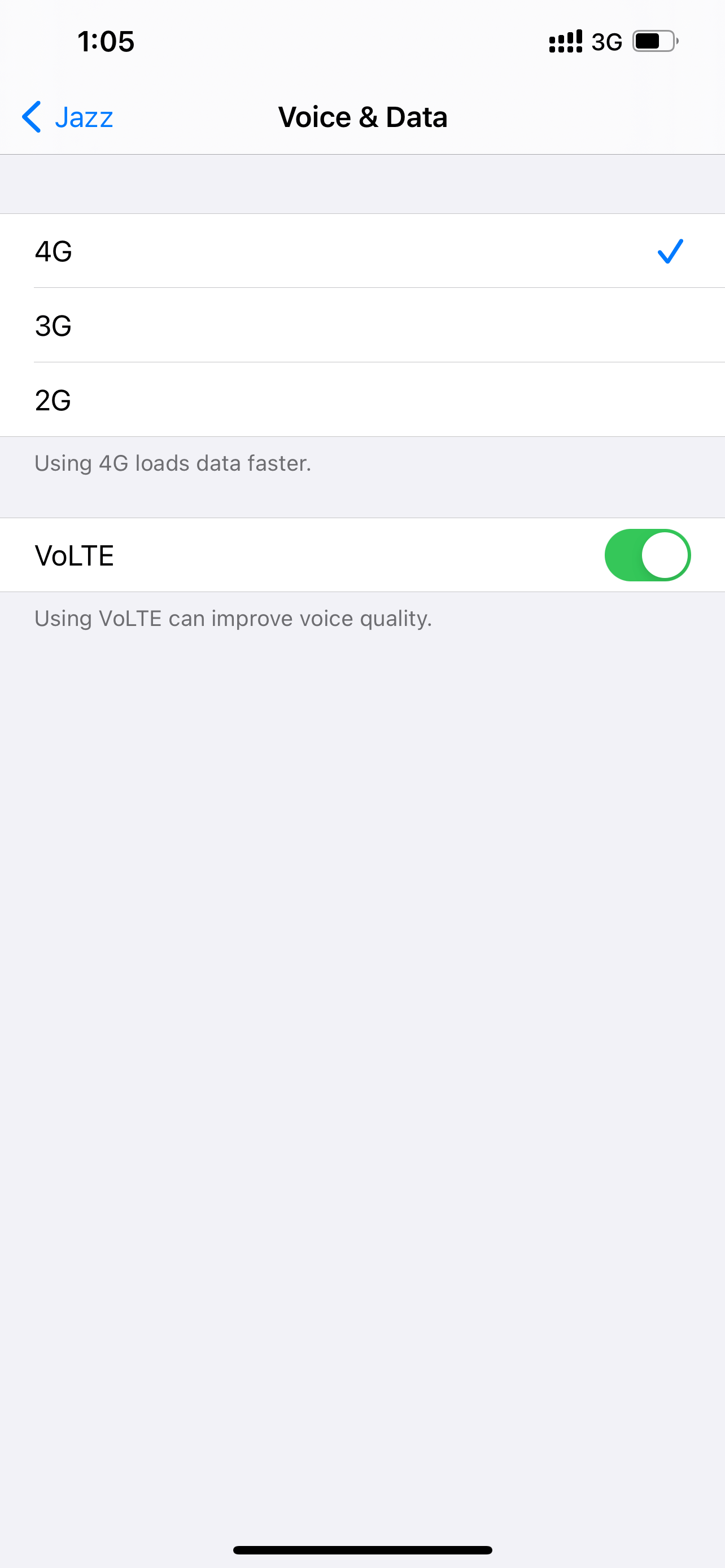This screenshot has width=725, height=1568.
Task: Select the 4G network mode
Action: point(362,251)
